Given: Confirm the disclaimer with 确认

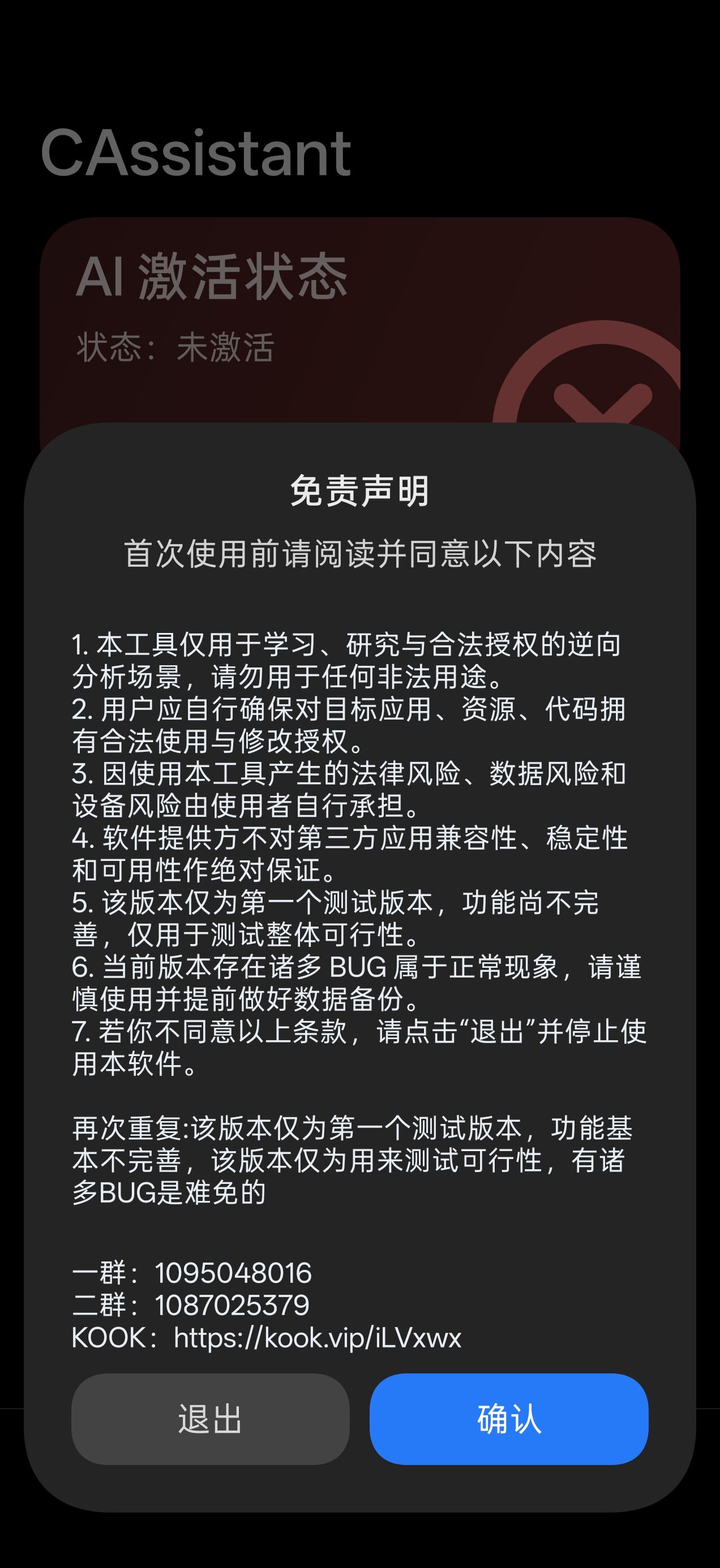Looking at the screenshot, I should coord(509,1419).
